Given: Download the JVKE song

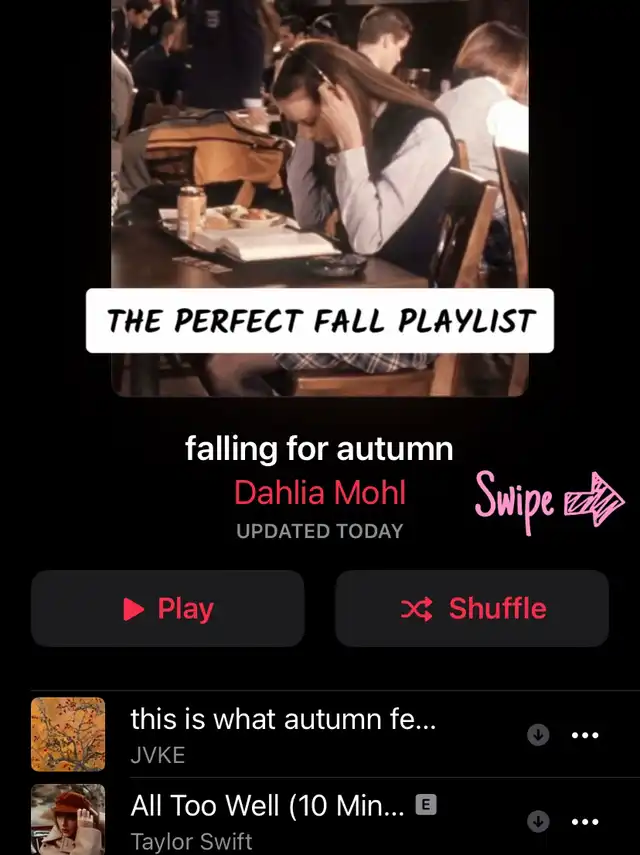Looking at the screenshot, I should tap(538, 735).
